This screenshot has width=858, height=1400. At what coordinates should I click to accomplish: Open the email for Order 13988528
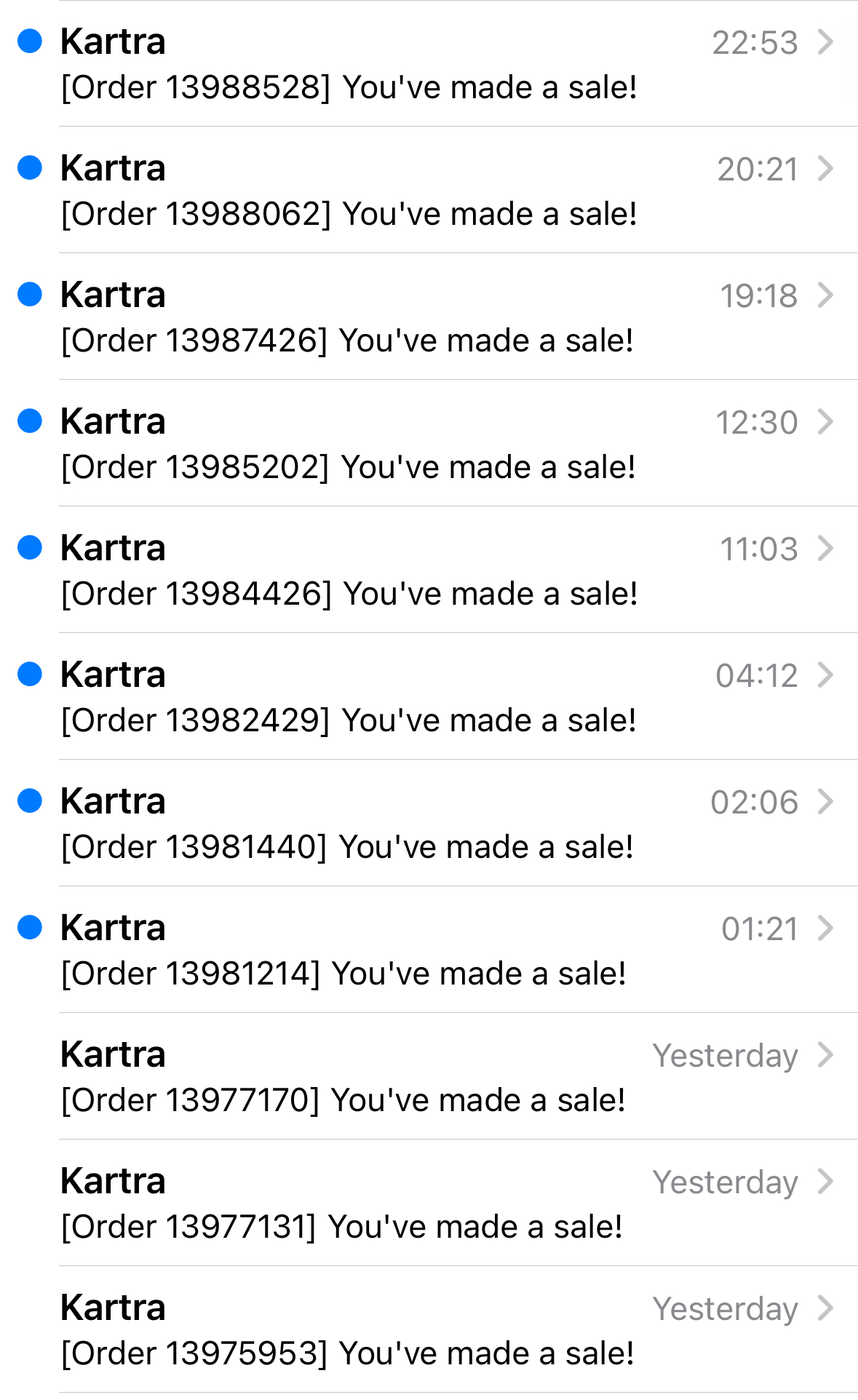pos(429,63)
